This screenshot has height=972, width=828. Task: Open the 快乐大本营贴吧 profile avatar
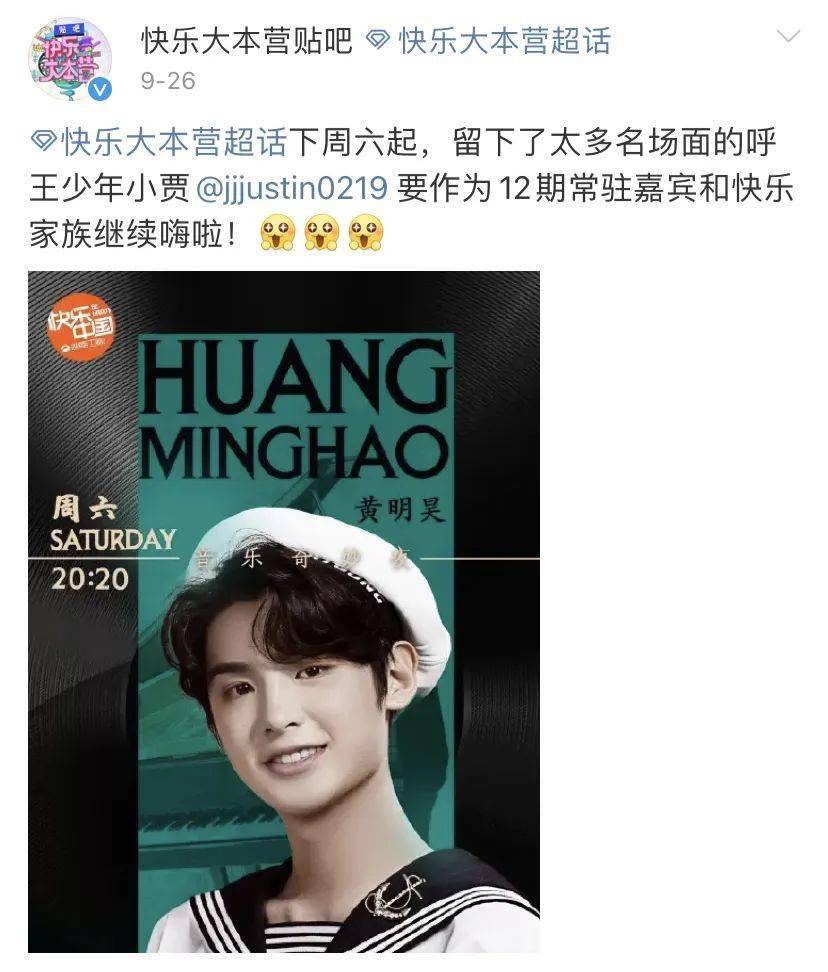[x=69, y=58]
